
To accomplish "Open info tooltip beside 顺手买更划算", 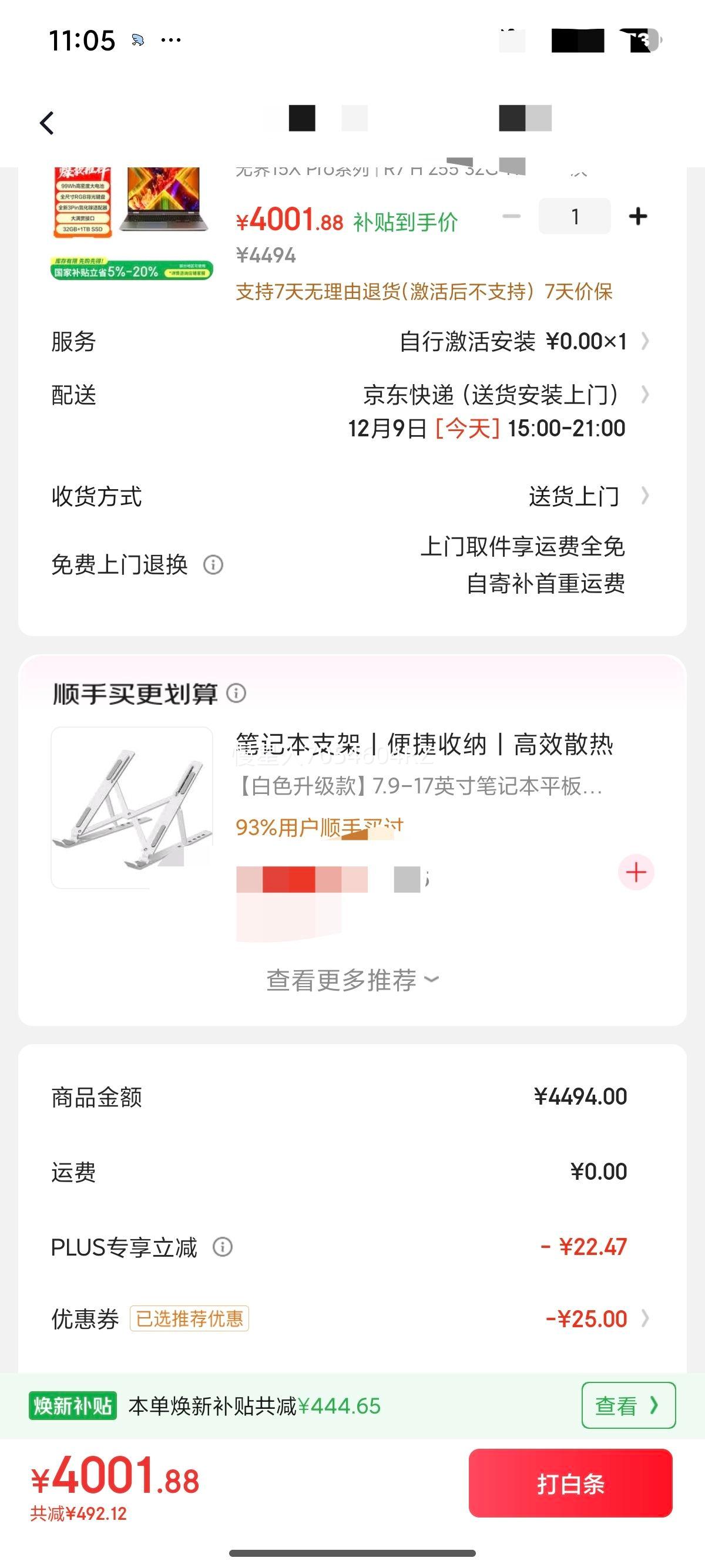I will 236,694.
